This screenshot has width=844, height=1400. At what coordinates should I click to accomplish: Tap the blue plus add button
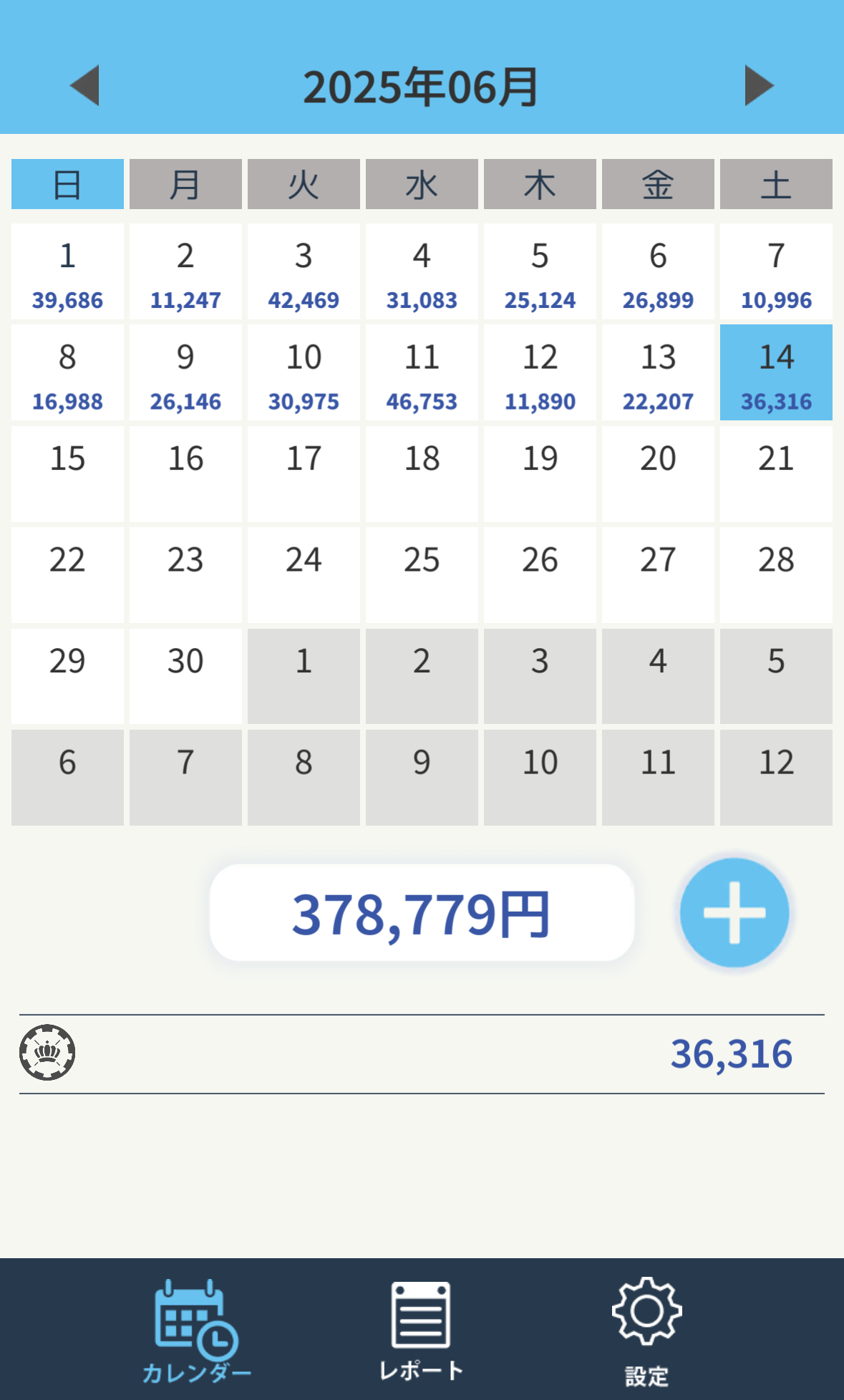pos(734,912)
